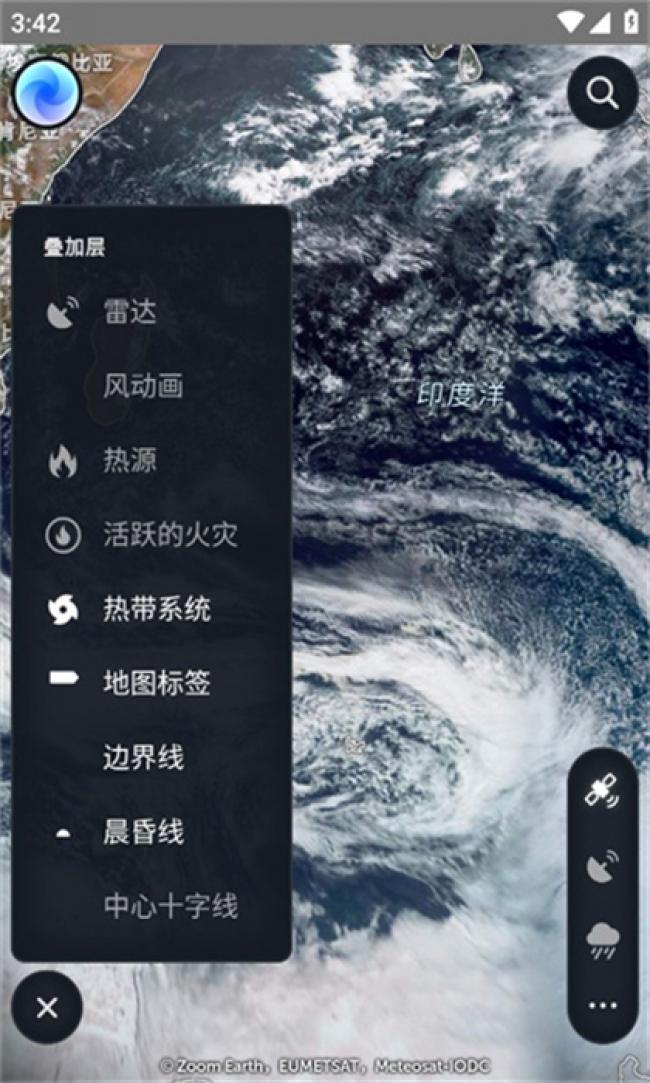Screen dimensions: 650x1083
Task: Switch to the precipitation map view
Action: point(602,939)
